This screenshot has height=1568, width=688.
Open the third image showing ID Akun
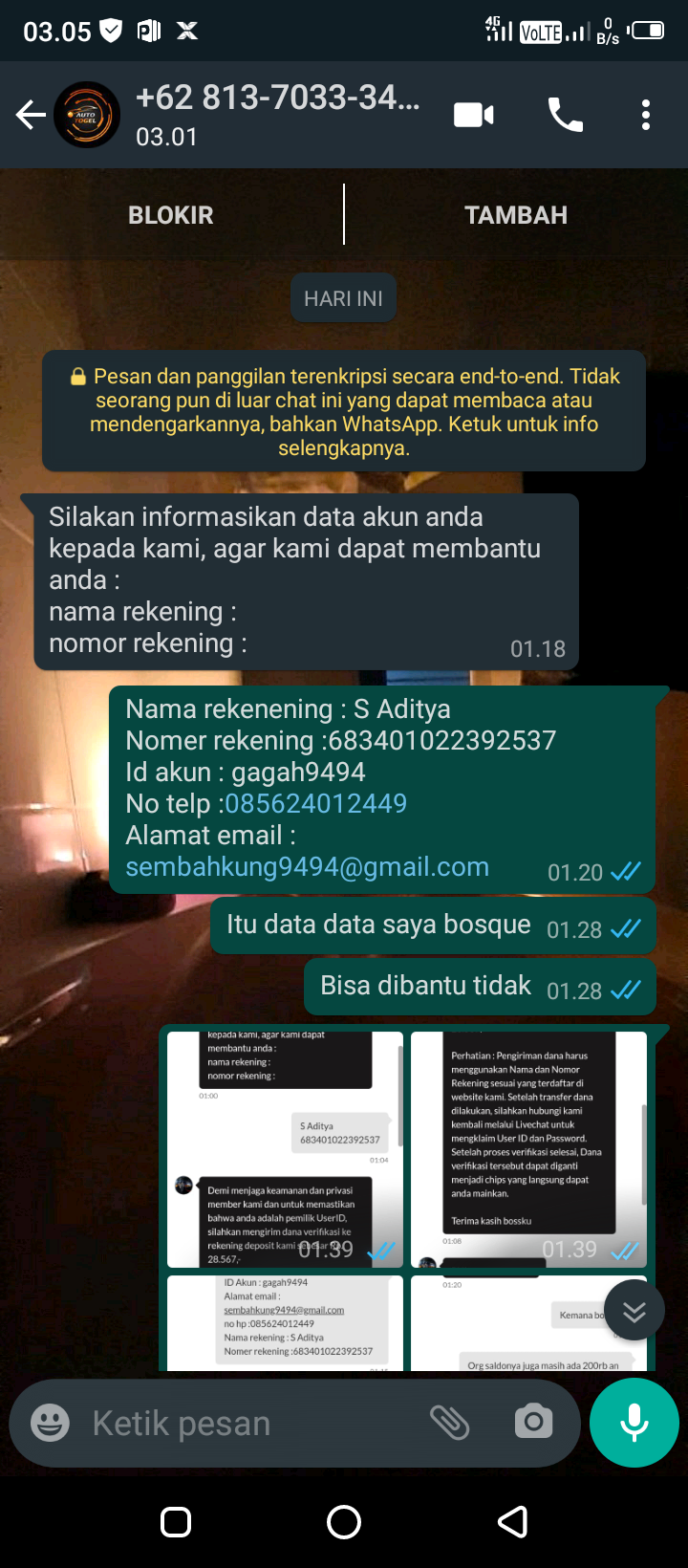coord(284,1324)
